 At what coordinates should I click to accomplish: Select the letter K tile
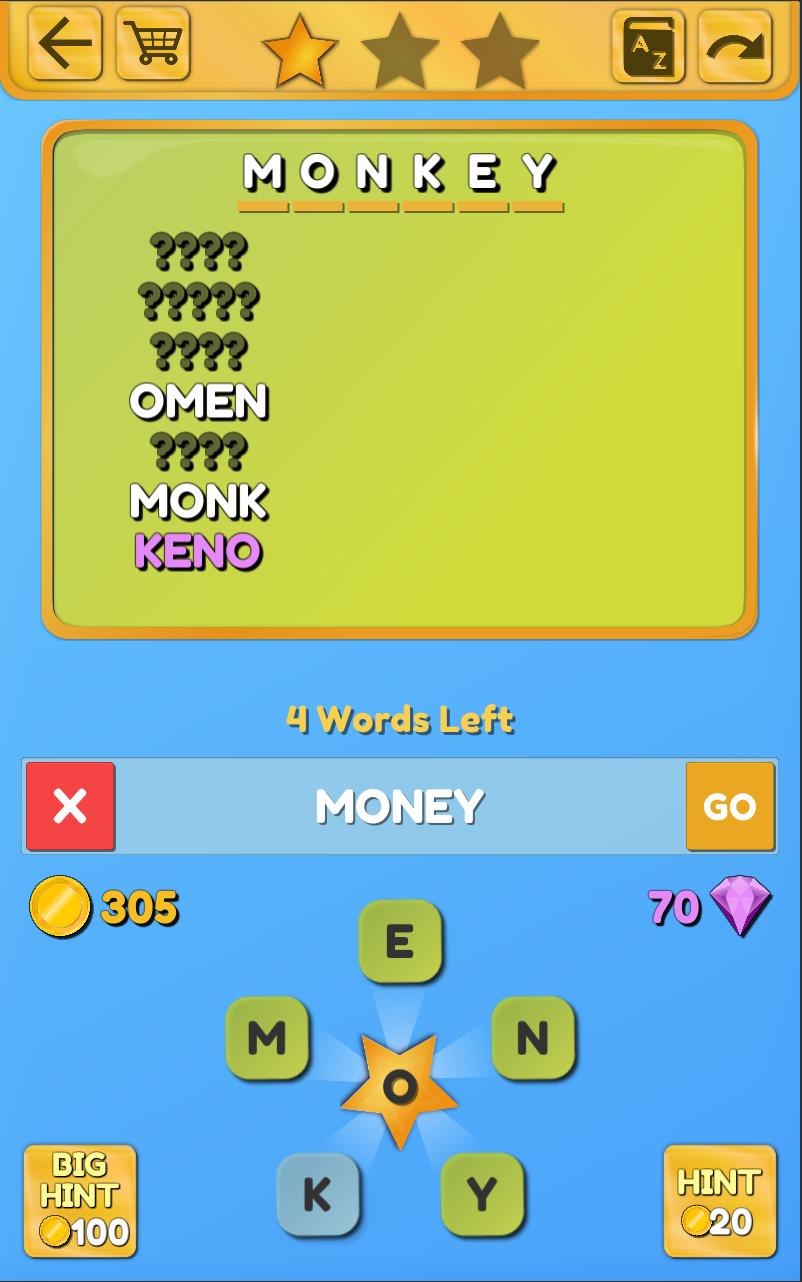pos(318,1196)
